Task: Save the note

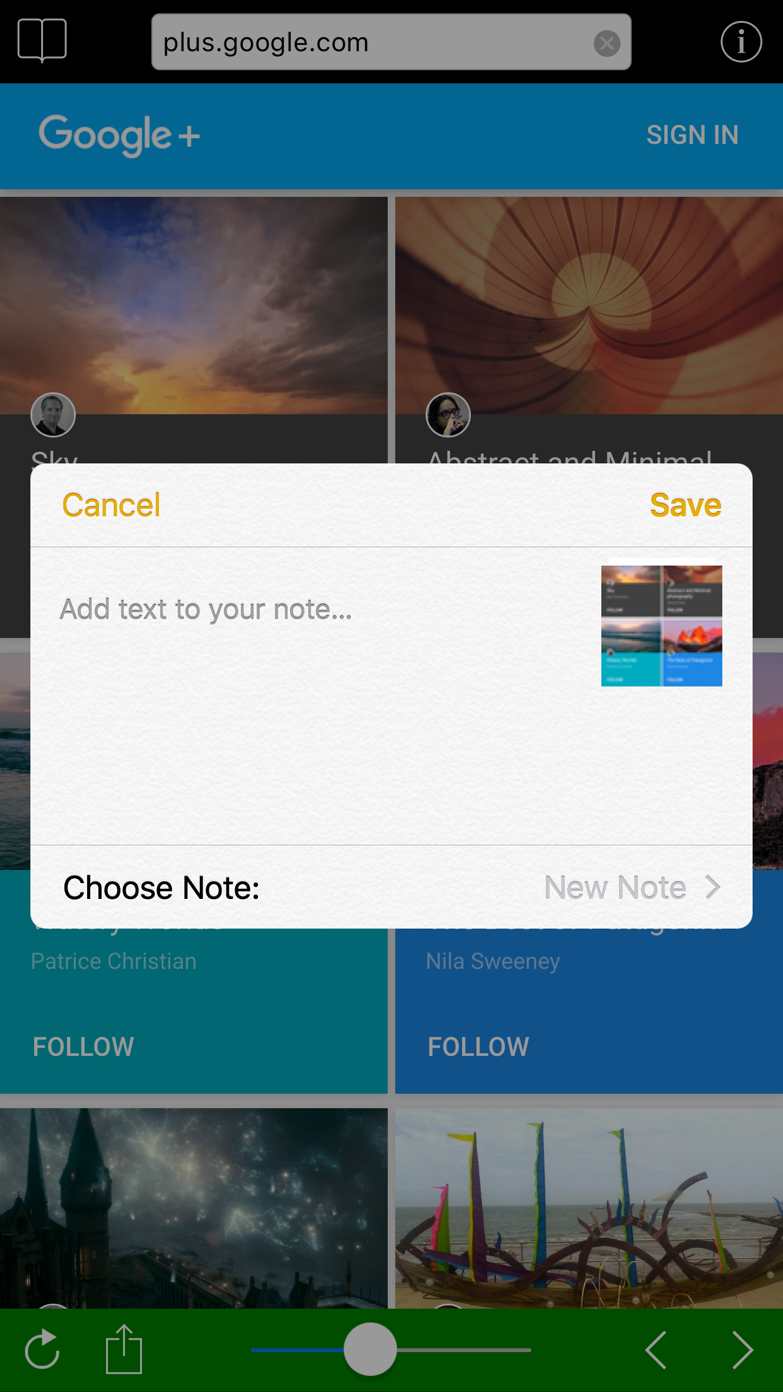Action: (x=685, y=505)
